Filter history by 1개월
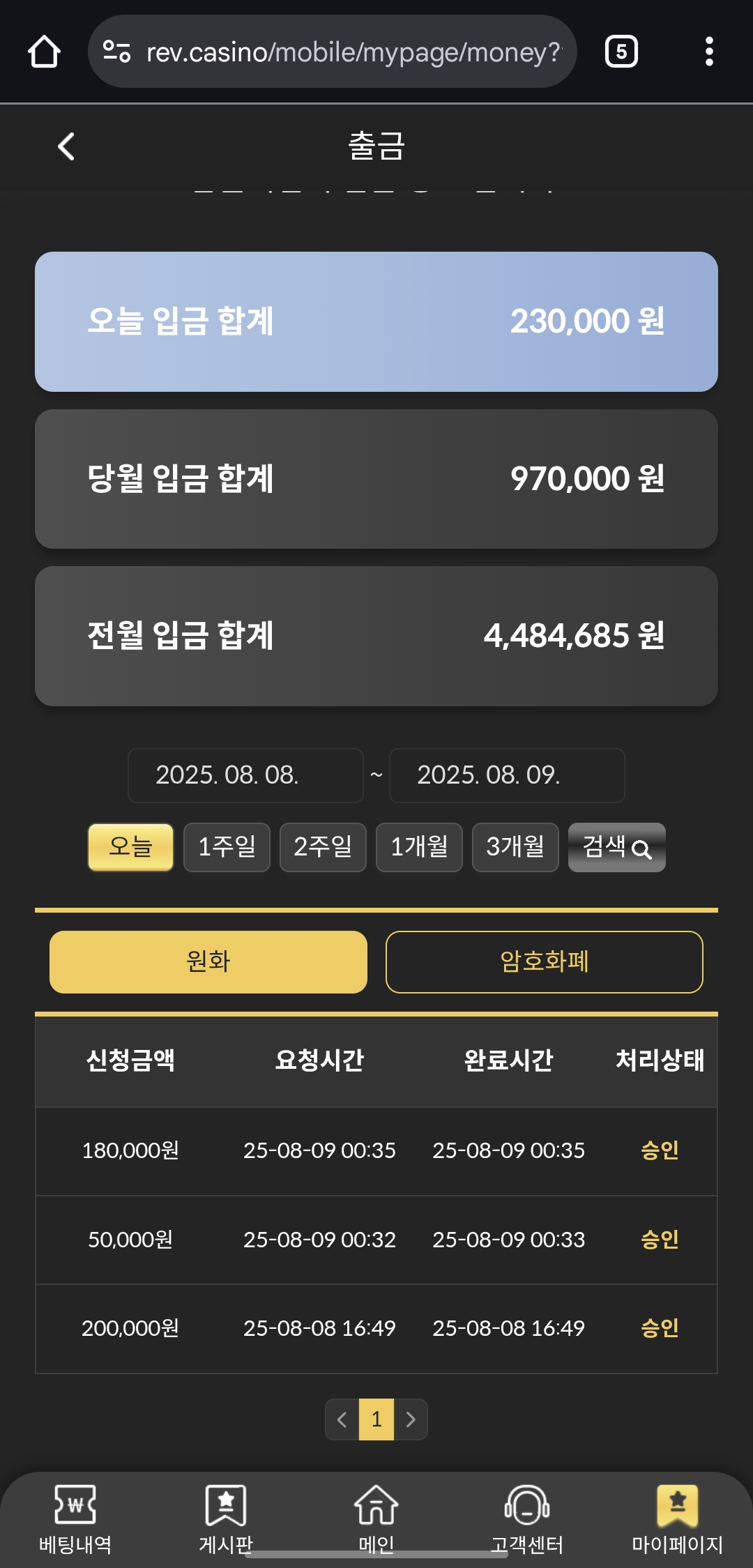The image size is (753, 1568). pos(419,847)
